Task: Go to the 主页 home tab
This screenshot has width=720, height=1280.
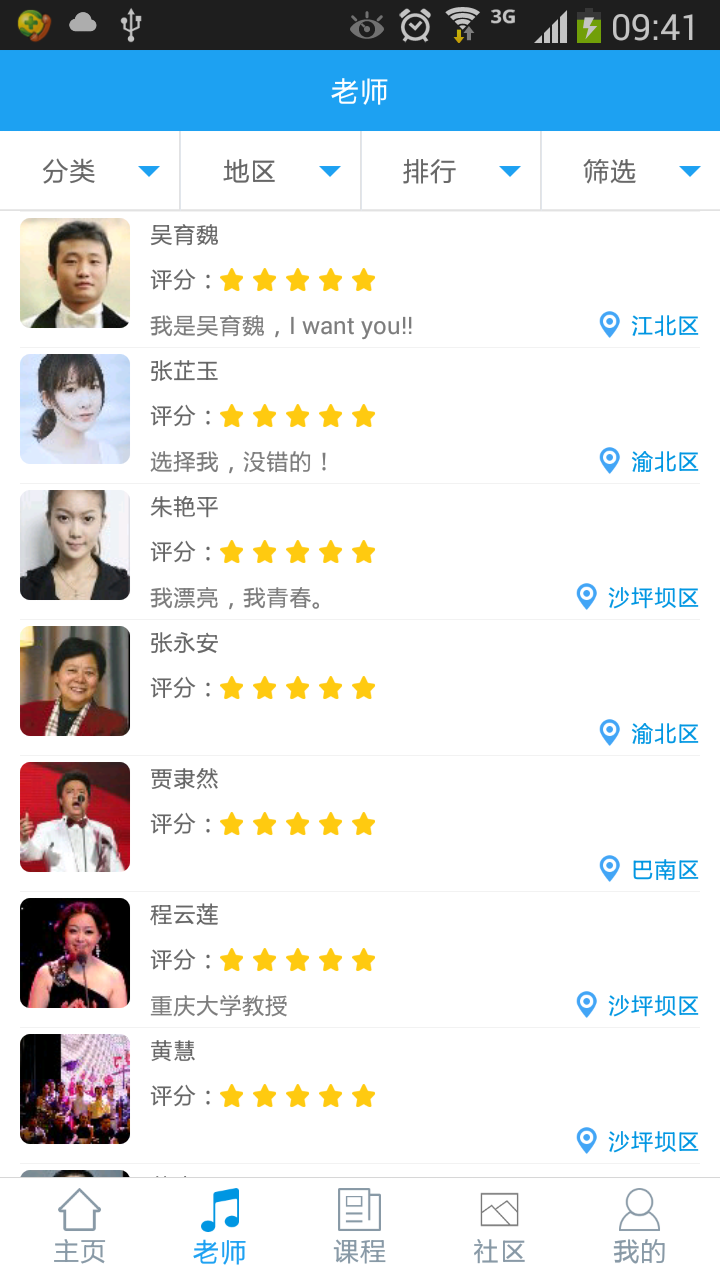Action: (79, 1227)
